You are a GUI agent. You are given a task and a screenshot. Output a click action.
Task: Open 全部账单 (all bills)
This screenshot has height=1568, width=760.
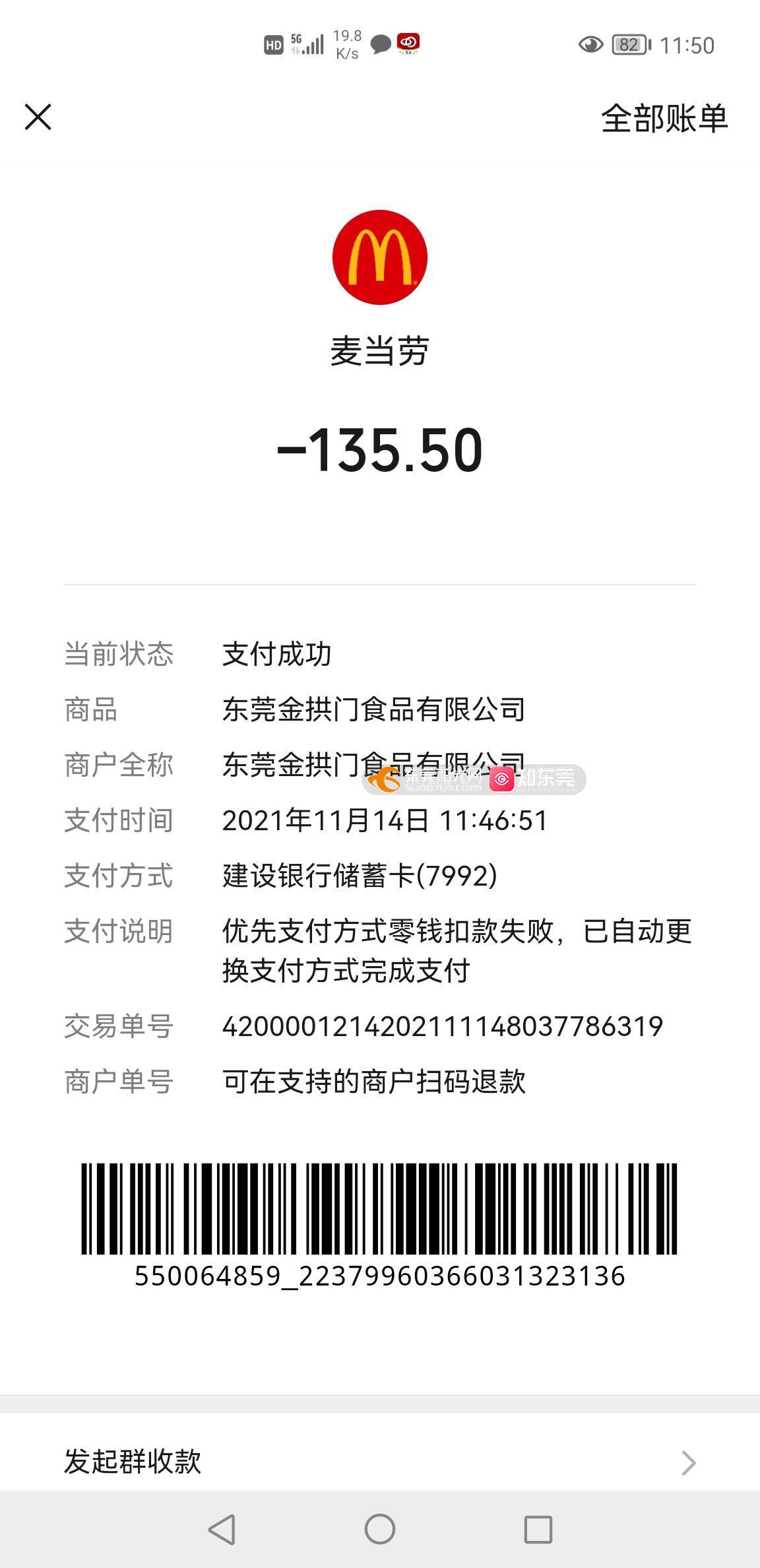664,119
